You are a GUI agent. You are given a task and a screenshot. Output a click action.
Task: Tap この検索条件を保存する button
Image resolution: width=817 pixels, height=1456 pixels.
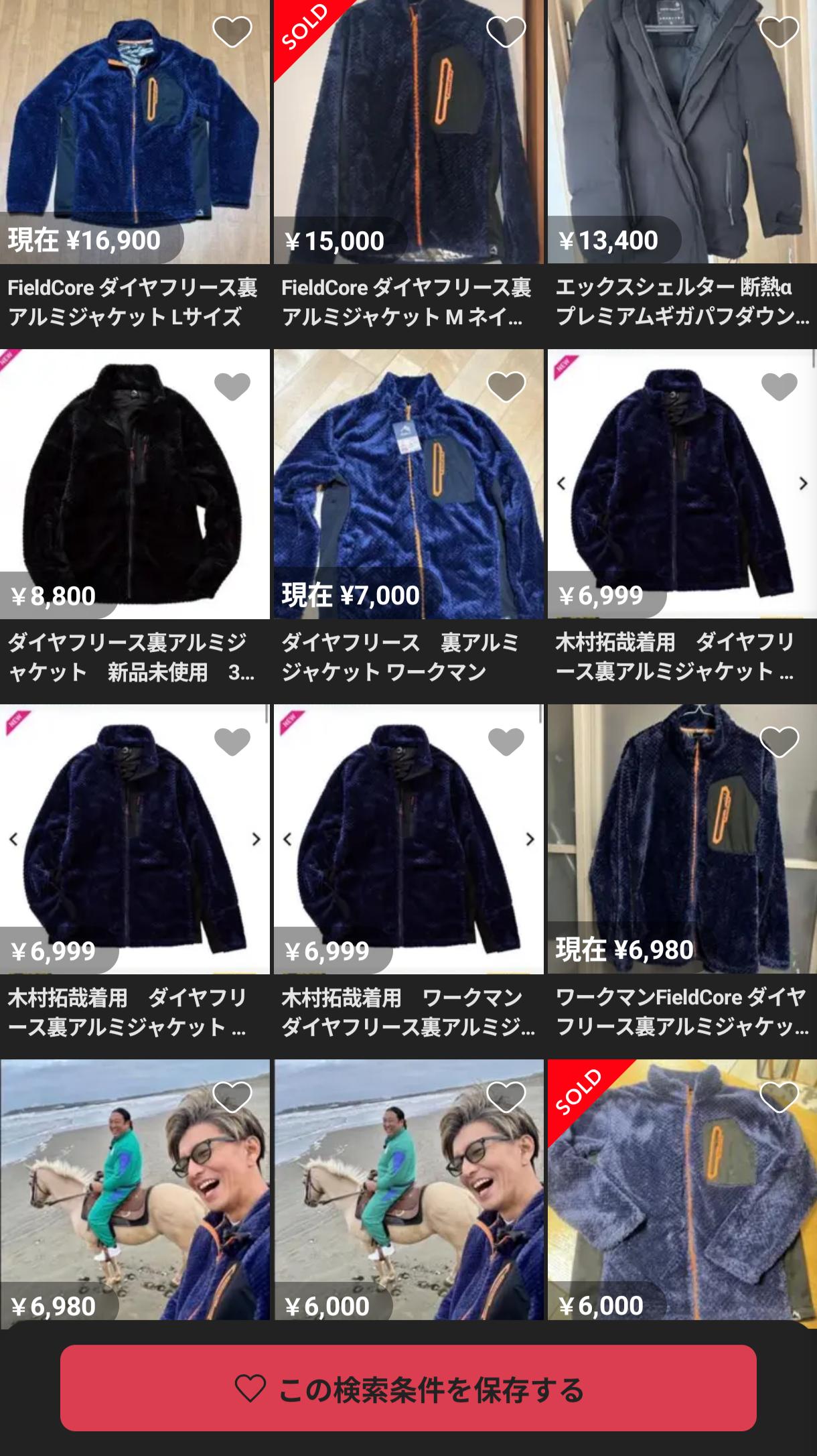408,1388
